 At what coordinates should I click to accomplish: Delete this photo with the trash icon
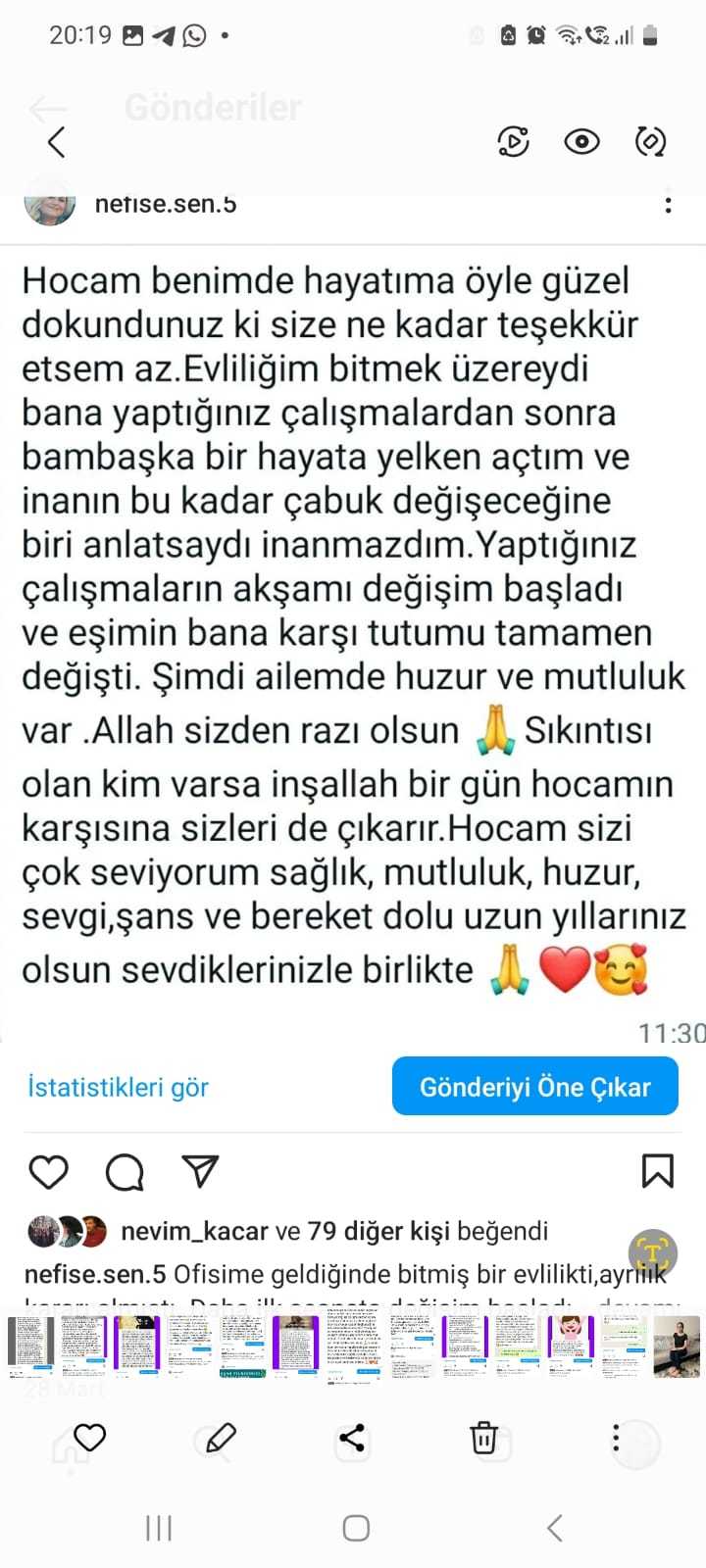pyautogui.click(x=483, y=1438)
